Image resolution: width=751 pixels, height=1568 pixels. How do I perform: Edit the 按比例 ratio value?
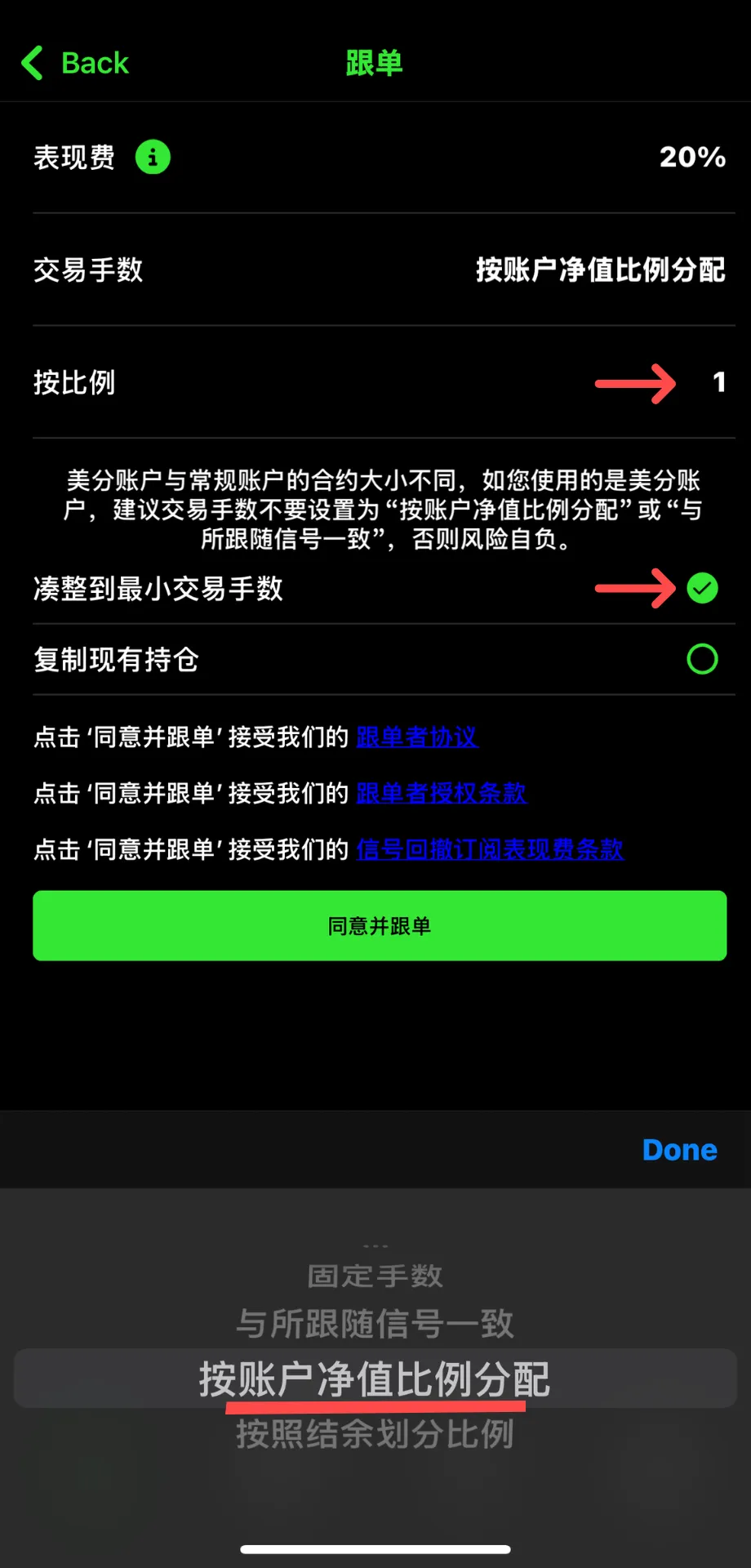pyautogui.click(x=718, y=382)
